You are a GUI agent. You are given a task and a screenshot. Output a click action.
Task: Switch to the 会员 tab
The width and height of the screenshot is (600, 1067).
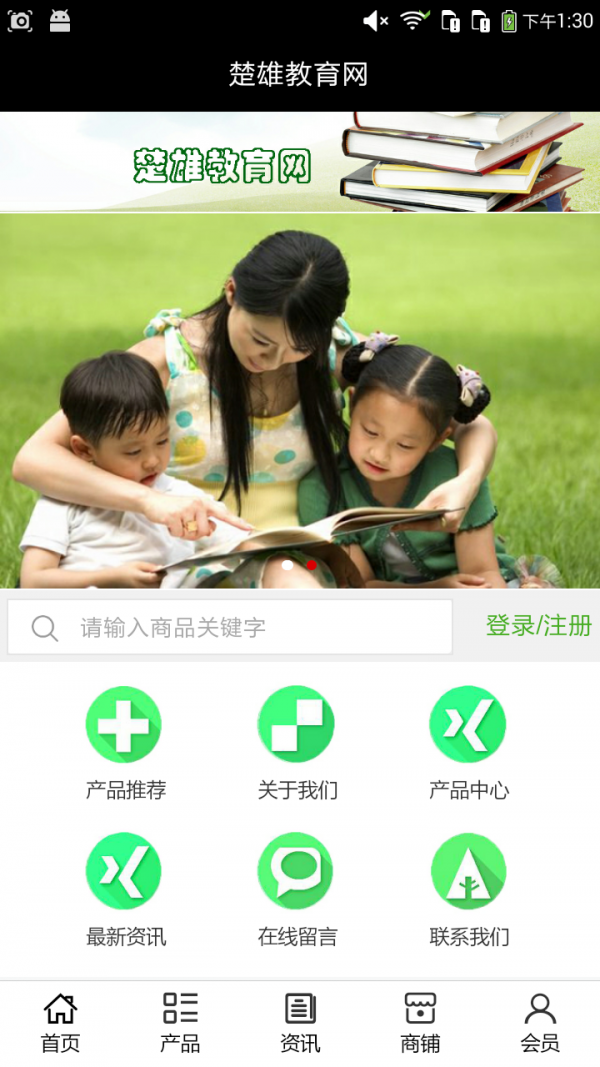[x=540, y=1023]
